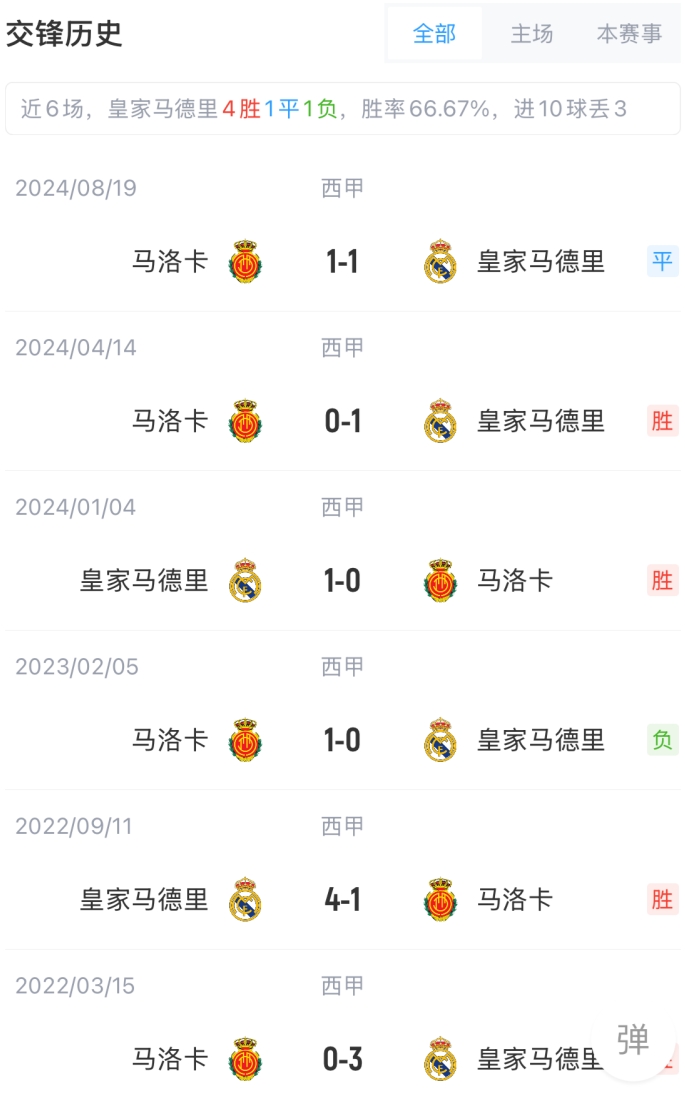Open the 2024/08/19 马洛卡 1-1 match
The image size is (685, 1102).
tap(342, 262)
